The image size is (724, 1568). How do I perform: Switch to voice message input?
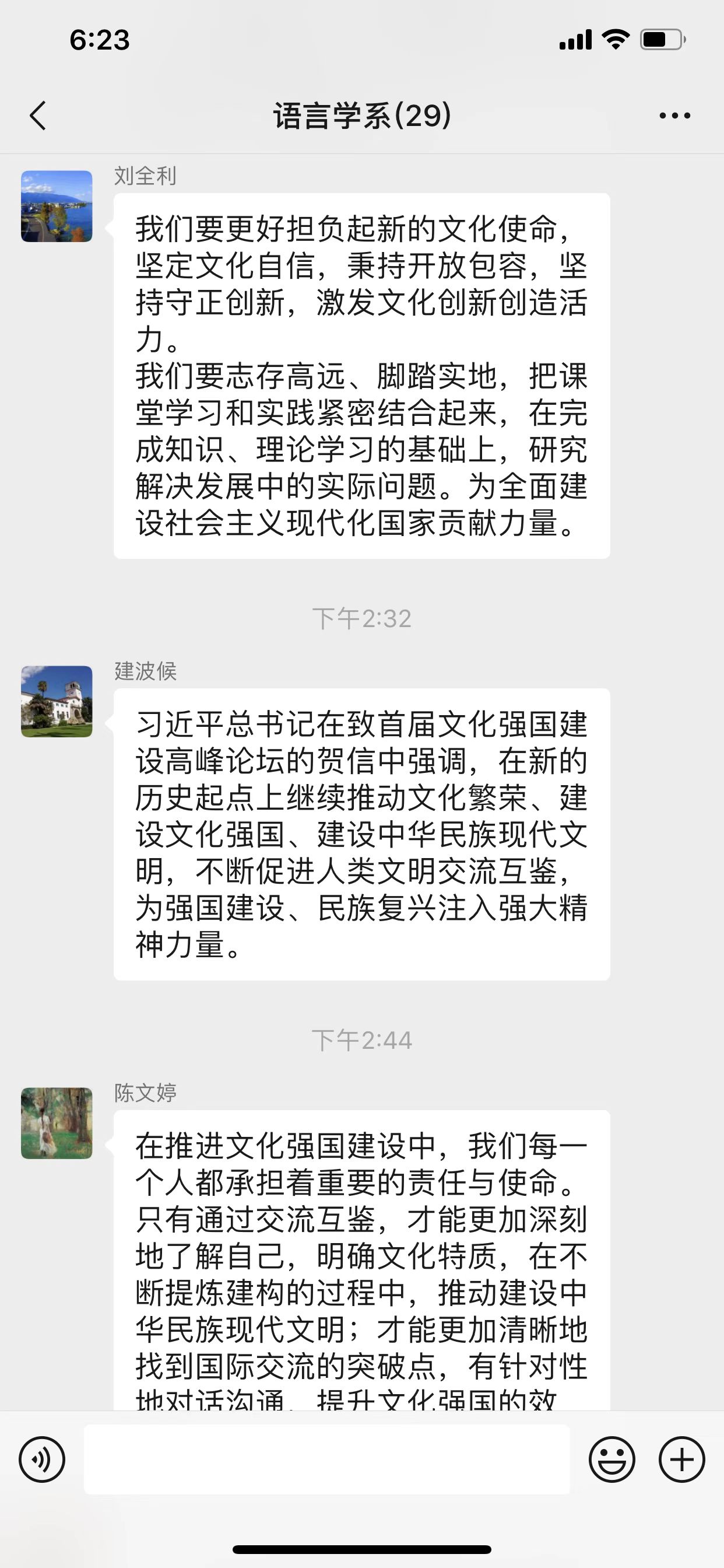tap(42, 1459)
